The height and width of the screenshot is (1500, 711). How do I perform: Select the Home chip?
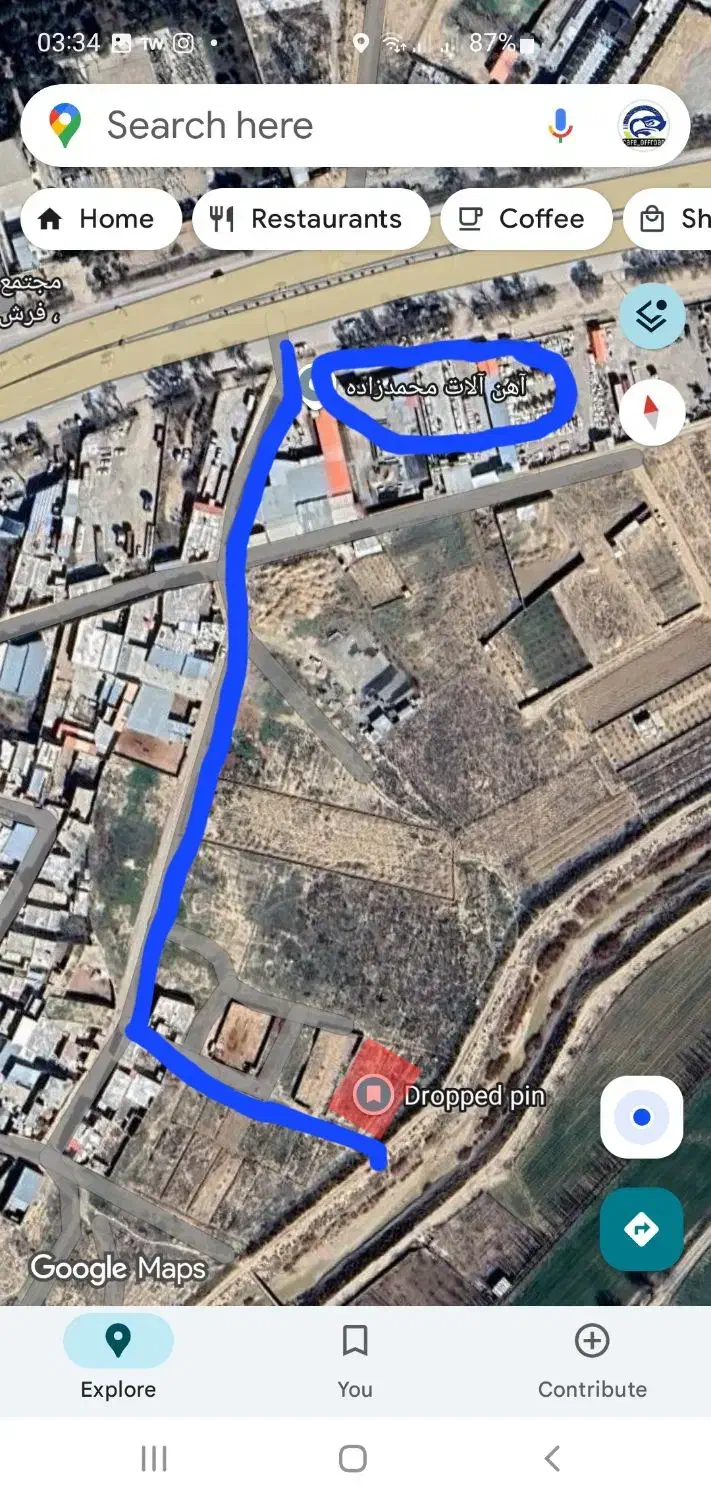[x=98, y=219]
